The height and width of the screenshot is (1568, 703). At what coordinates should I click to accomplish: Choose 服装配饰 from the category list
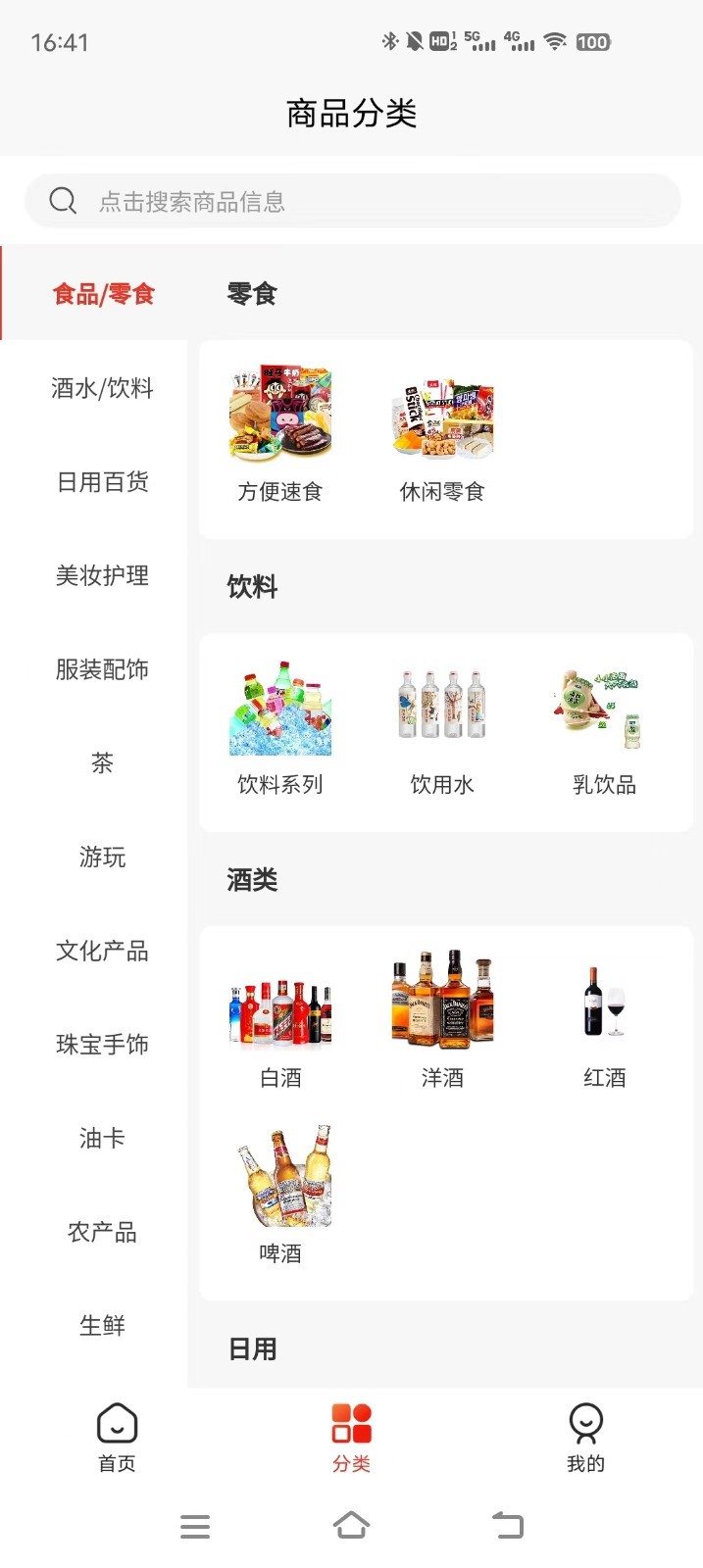coord(102,669)
